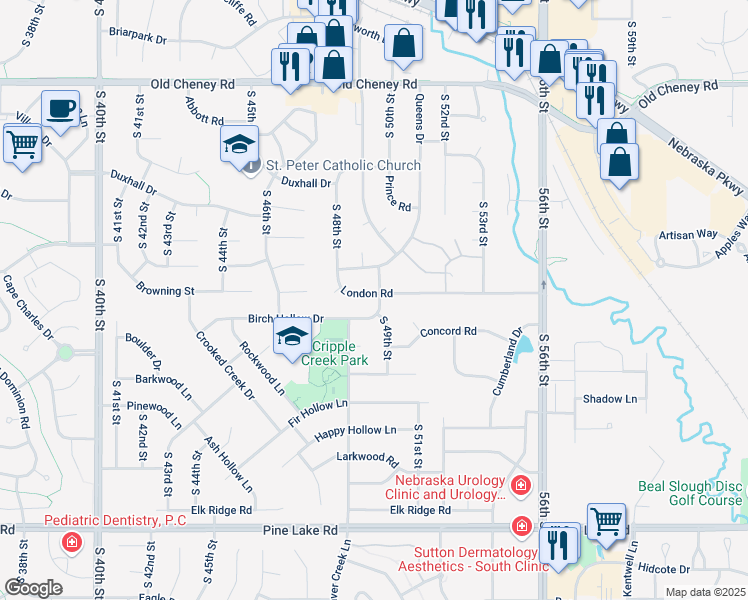The width and height of the screenshot is (748, 600).
Task: Tap the coffee cup cafe marker
Action: (x=60, y=109)
